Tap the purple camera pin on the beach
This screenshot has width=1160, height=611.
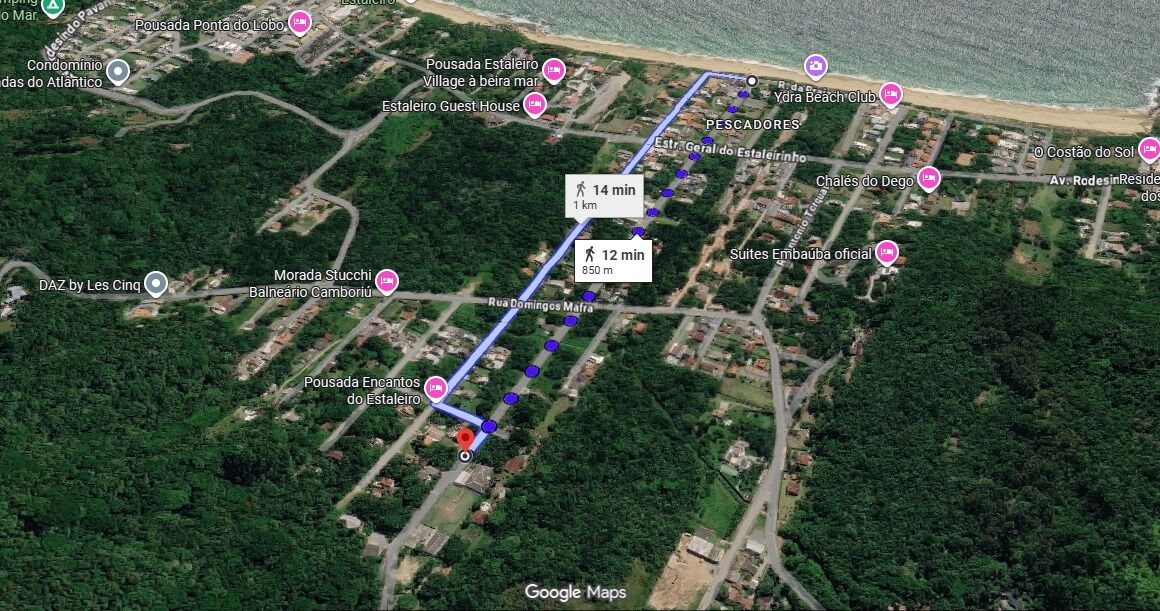[x=815, y=67]
